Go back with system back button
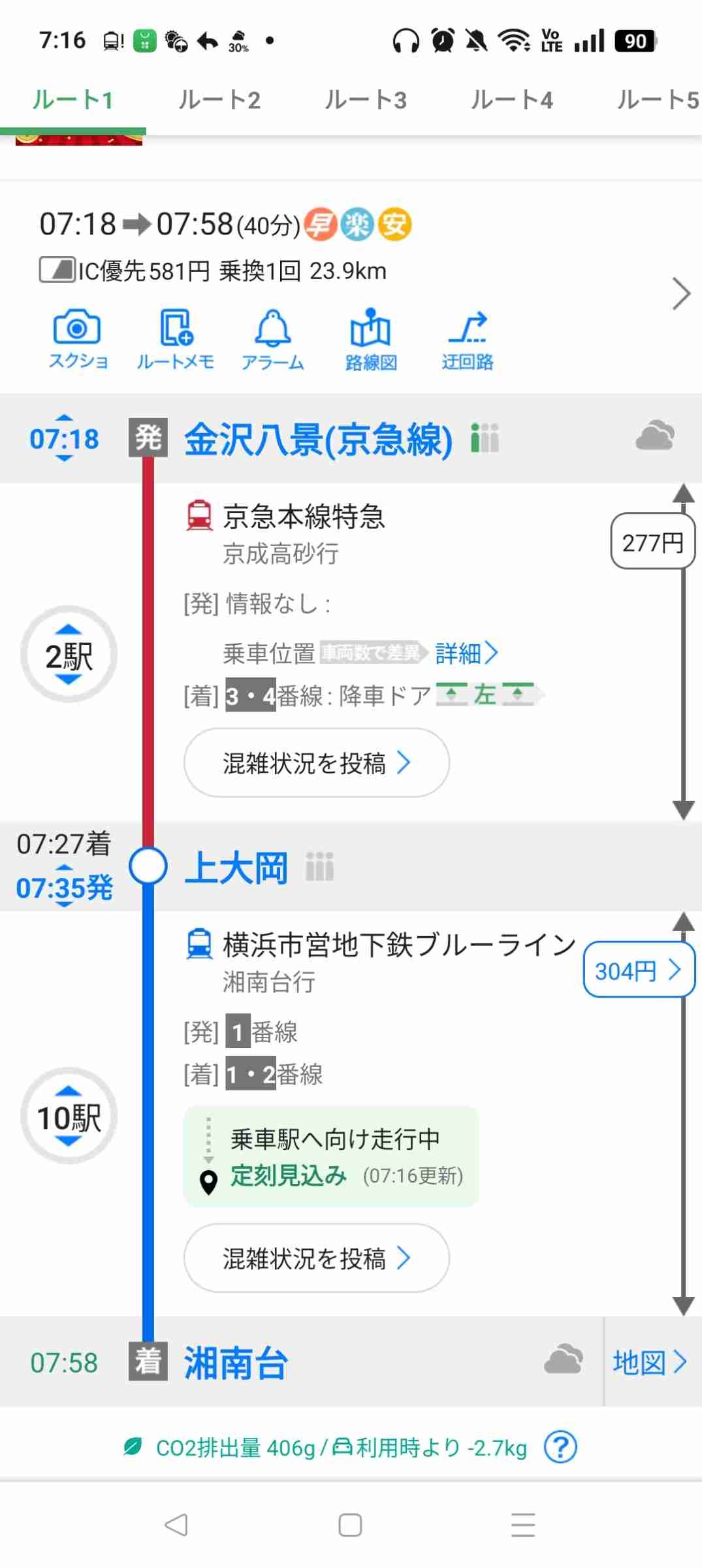Image resolution: width=702 pixels, height=1568 pixels. tap(176, 1526)
